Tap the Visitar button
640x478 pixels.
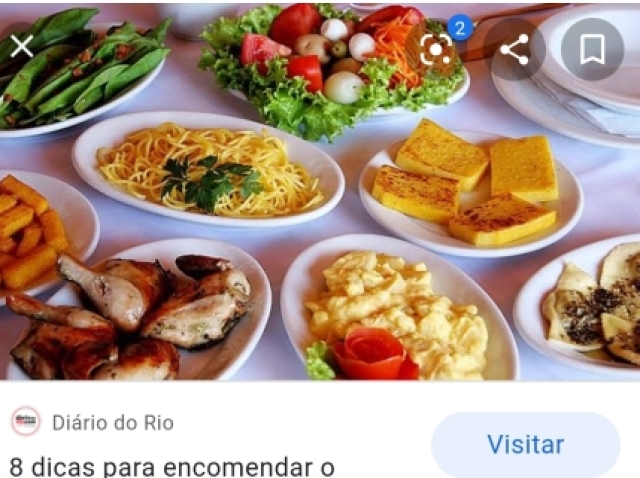click(x=525, y=444)
